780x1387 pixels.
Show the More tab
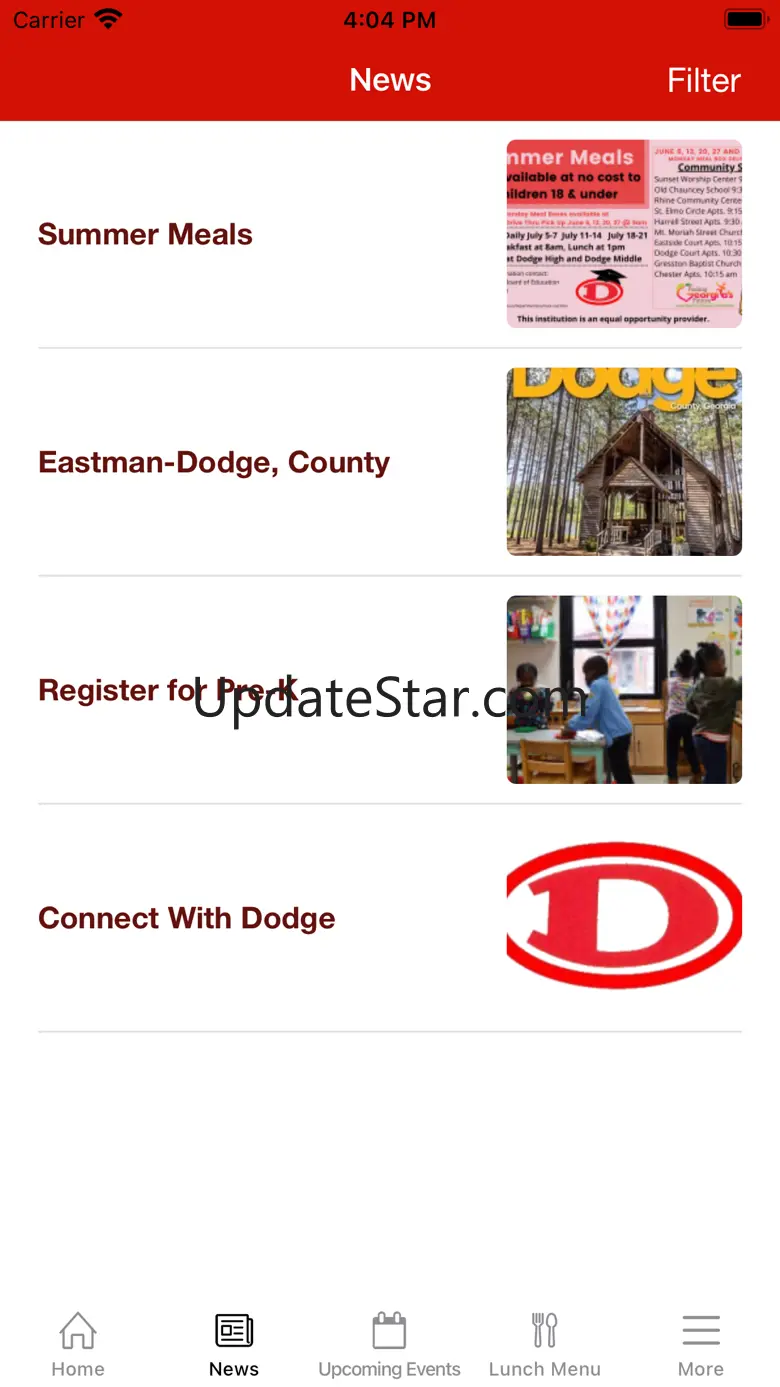click(x=701, y=1345)
